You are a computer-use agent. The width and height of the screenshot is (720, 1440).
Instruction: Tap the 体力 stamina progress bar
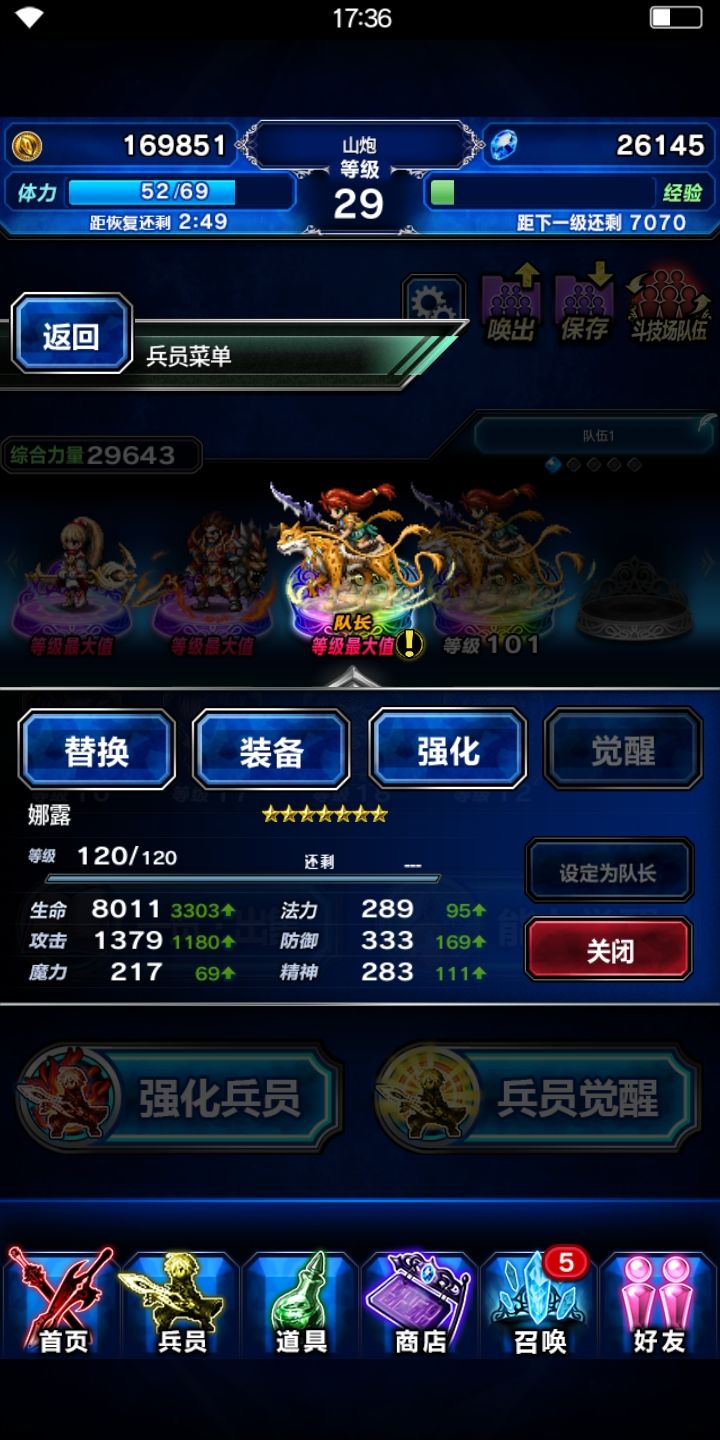[160, 193]
